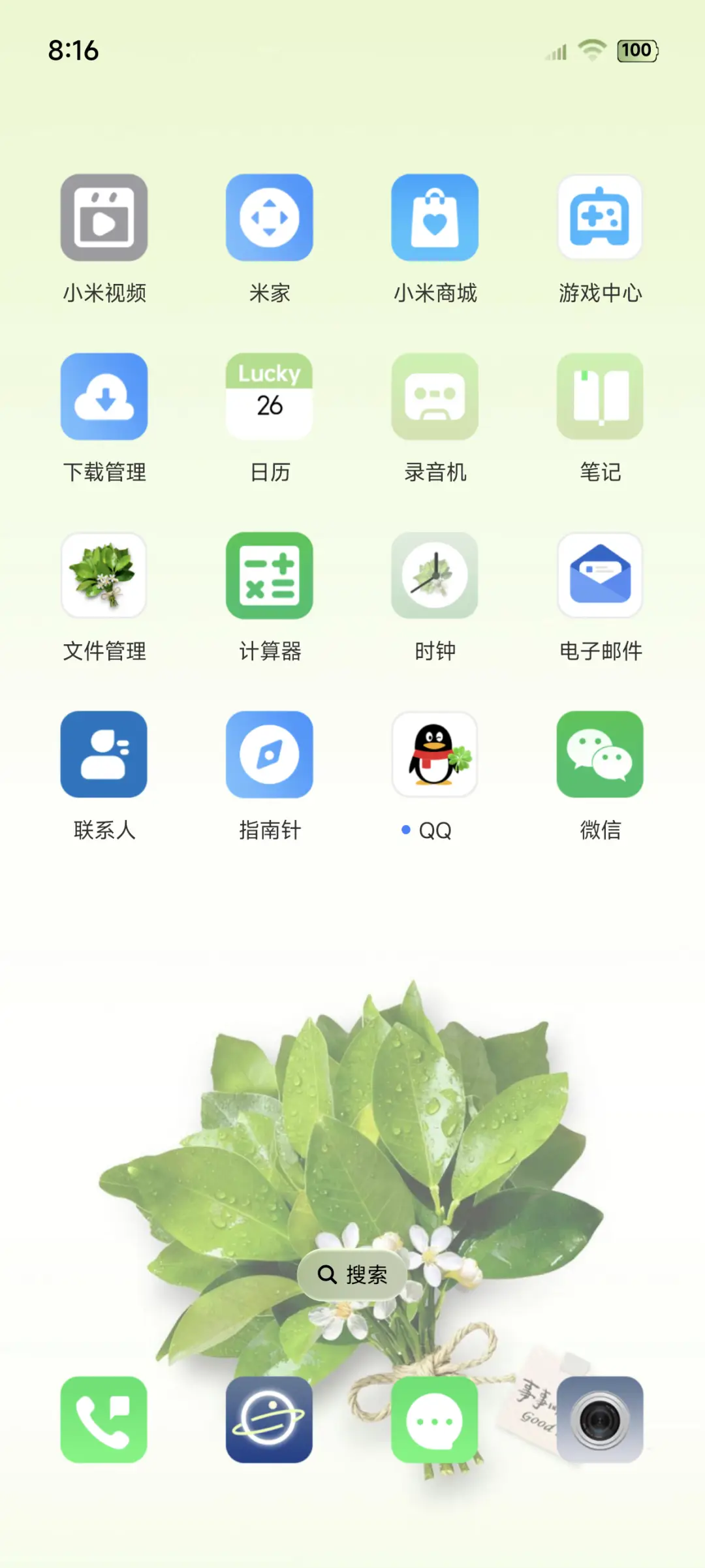Open the 小米商城 store app
The height and width of the screenshot is (1568, 705).
435,218
